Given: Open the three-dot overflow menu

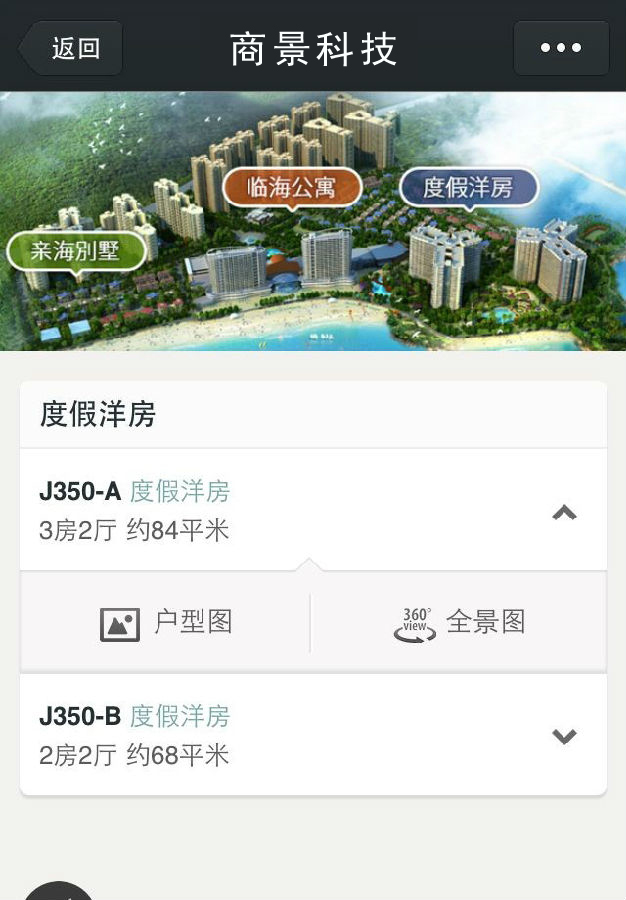Looking at the screenshot, I should pos(561,48).
